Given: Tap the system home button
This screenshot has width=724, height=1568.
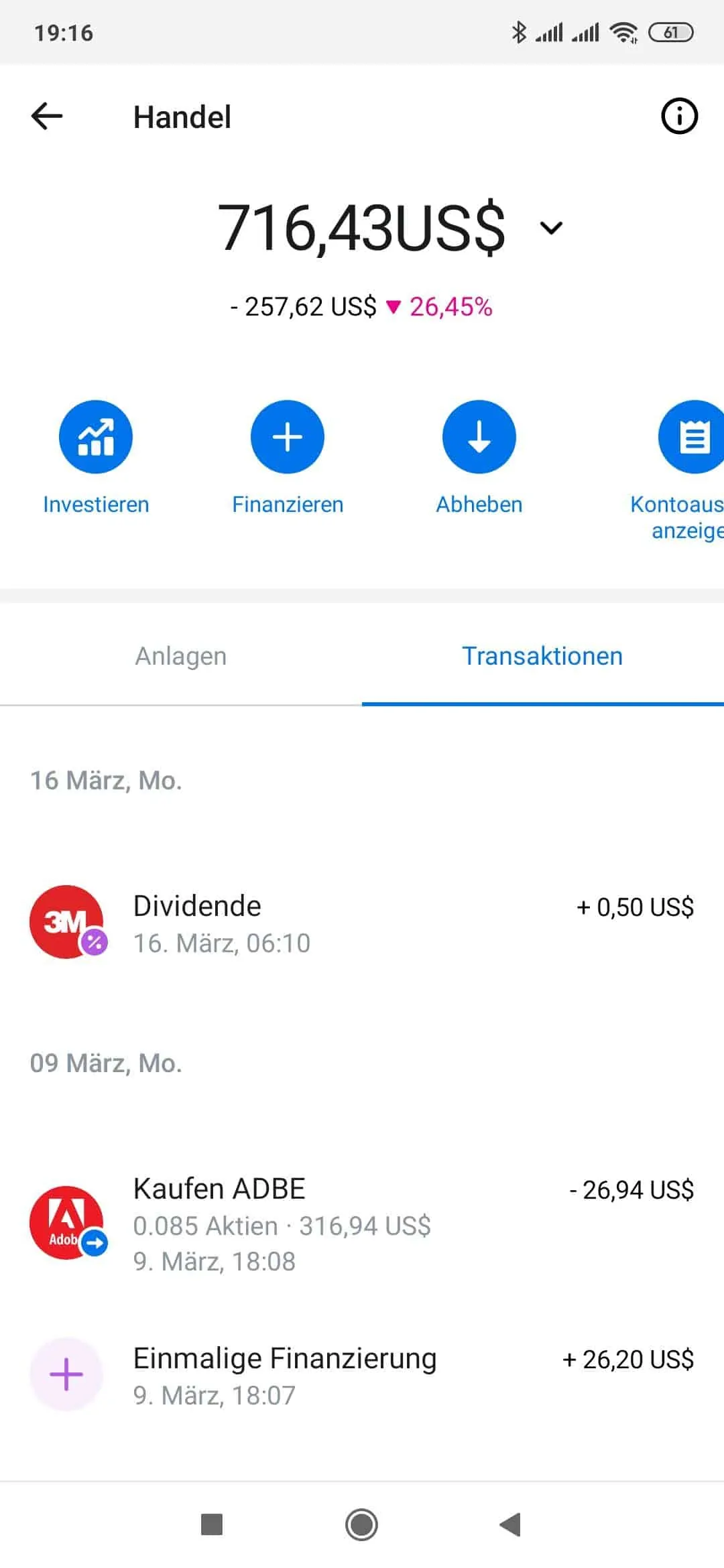Looking at the screenshot, I should tap(361, 1525).
